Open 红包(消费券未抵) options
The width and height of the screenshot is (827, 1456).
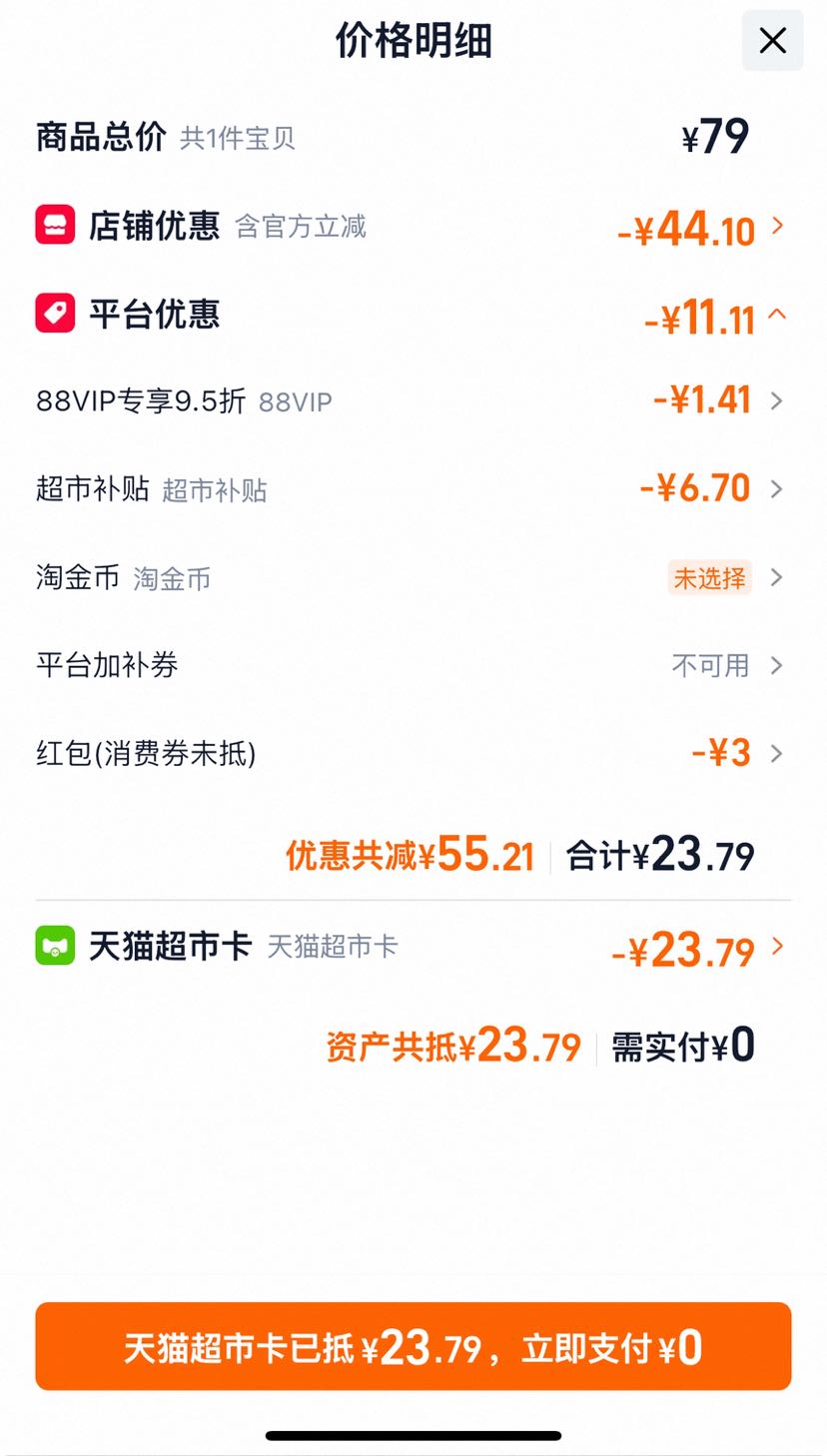pyautogui.click(x=413, y=753)
